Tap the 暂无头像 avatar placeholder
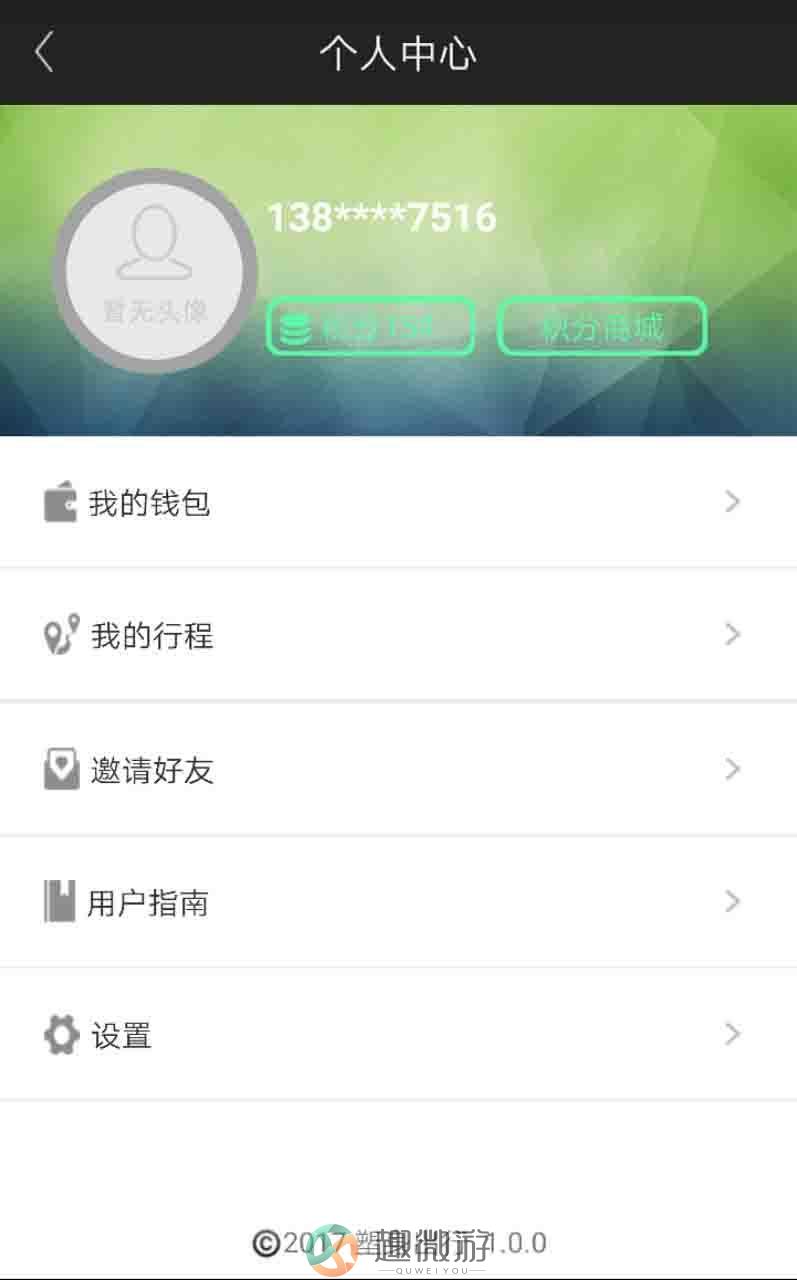This screenshot has height=1280, width=797. pos(155,271)
